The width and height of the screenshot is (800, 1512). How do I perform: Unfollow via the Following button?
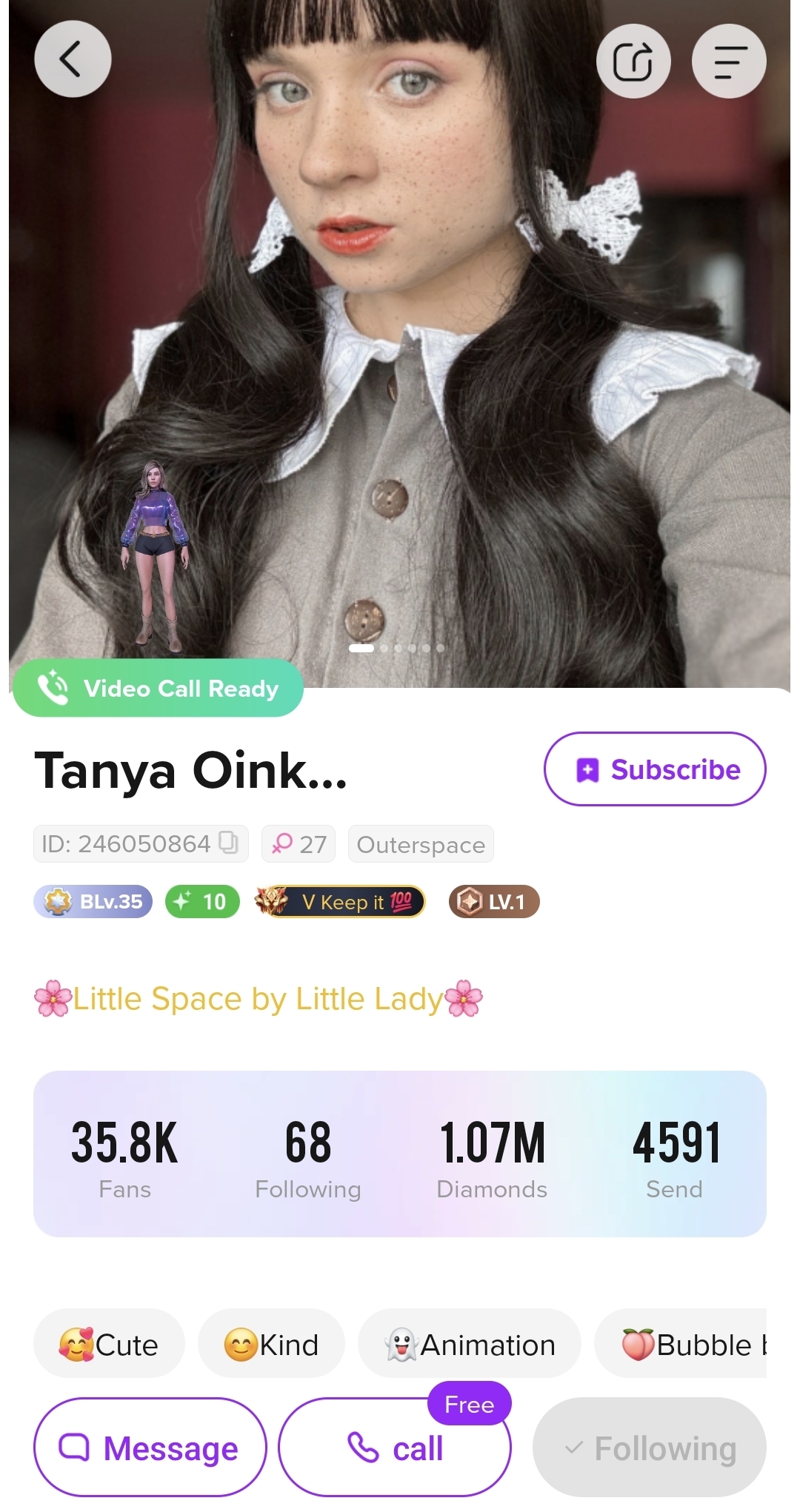pos(650,1448)
